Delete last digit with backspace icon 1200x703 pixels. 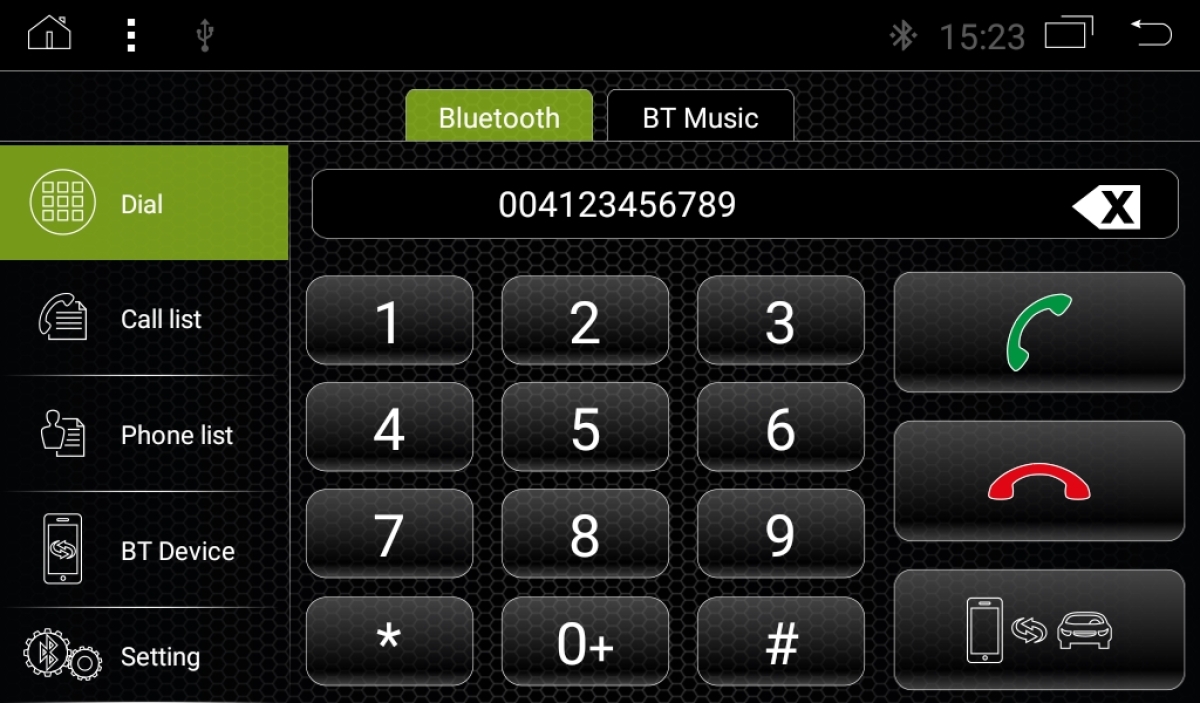tap(1108, 207)
